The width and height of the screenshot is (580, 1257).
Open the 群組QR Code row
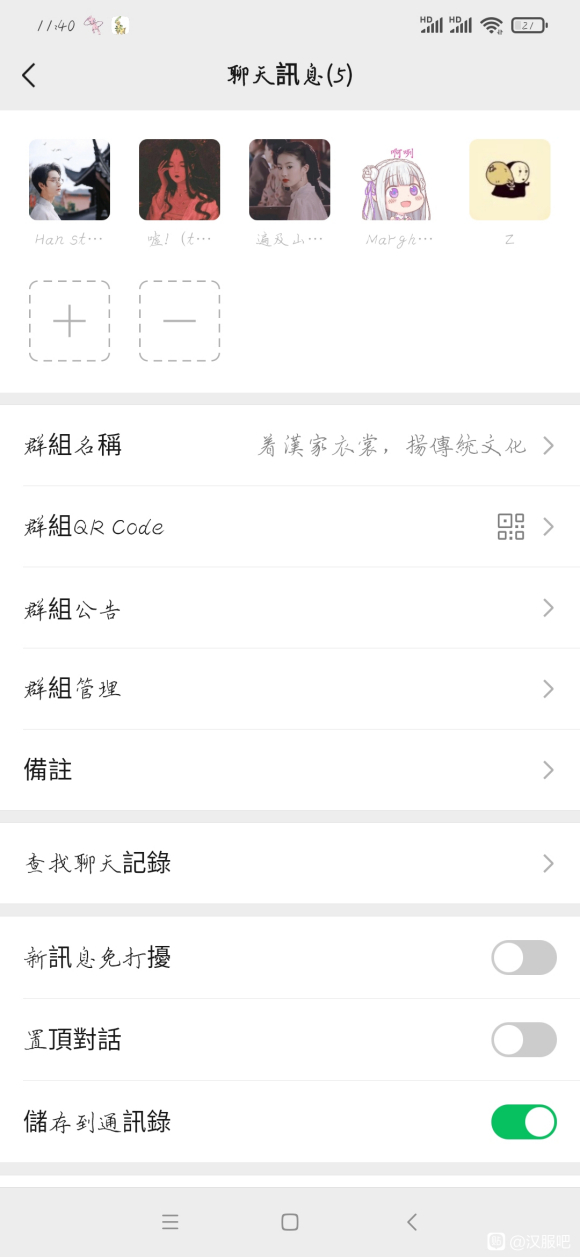(x=290, y=527)
